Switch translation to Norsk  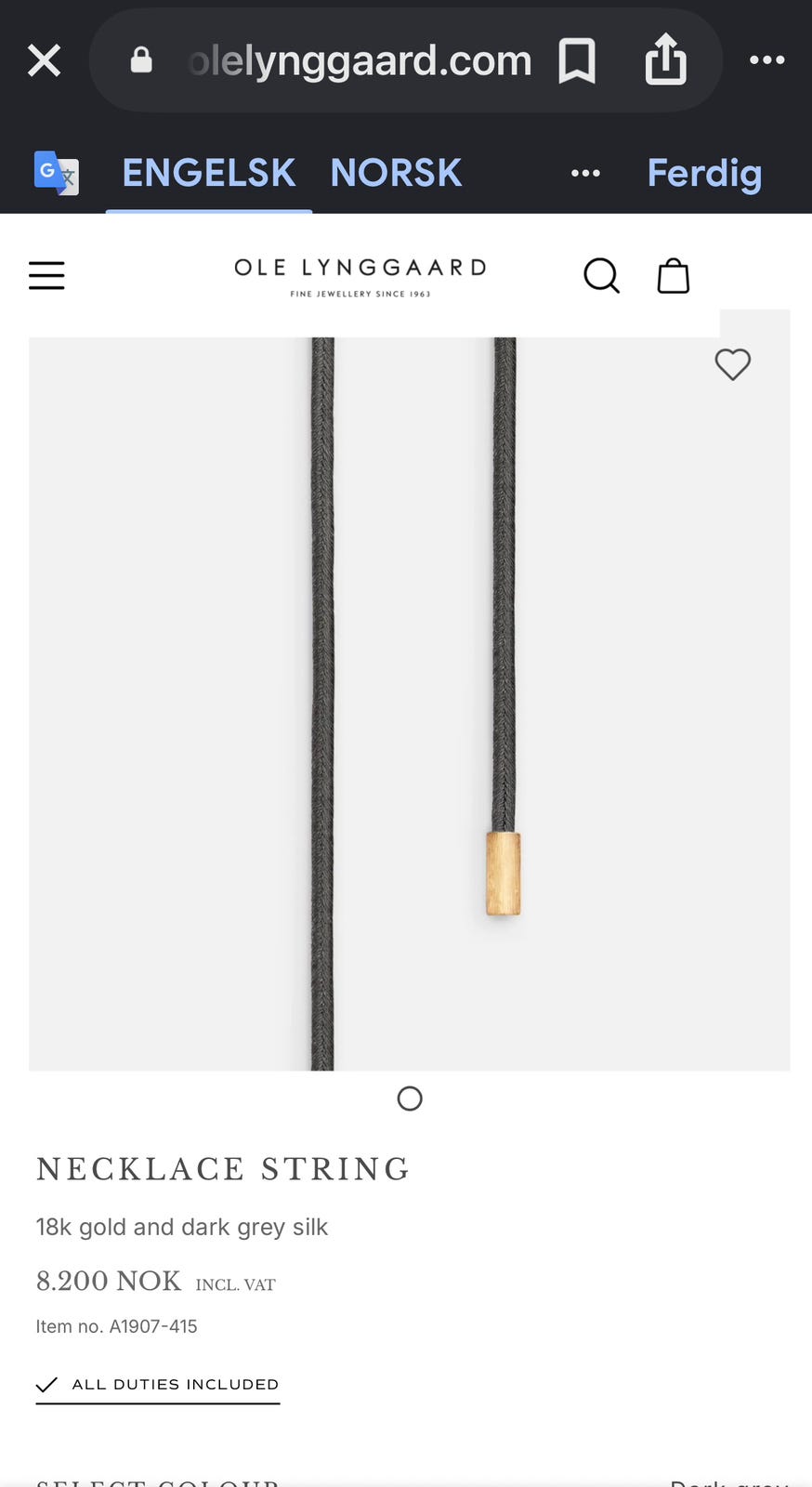coord(396,173)
